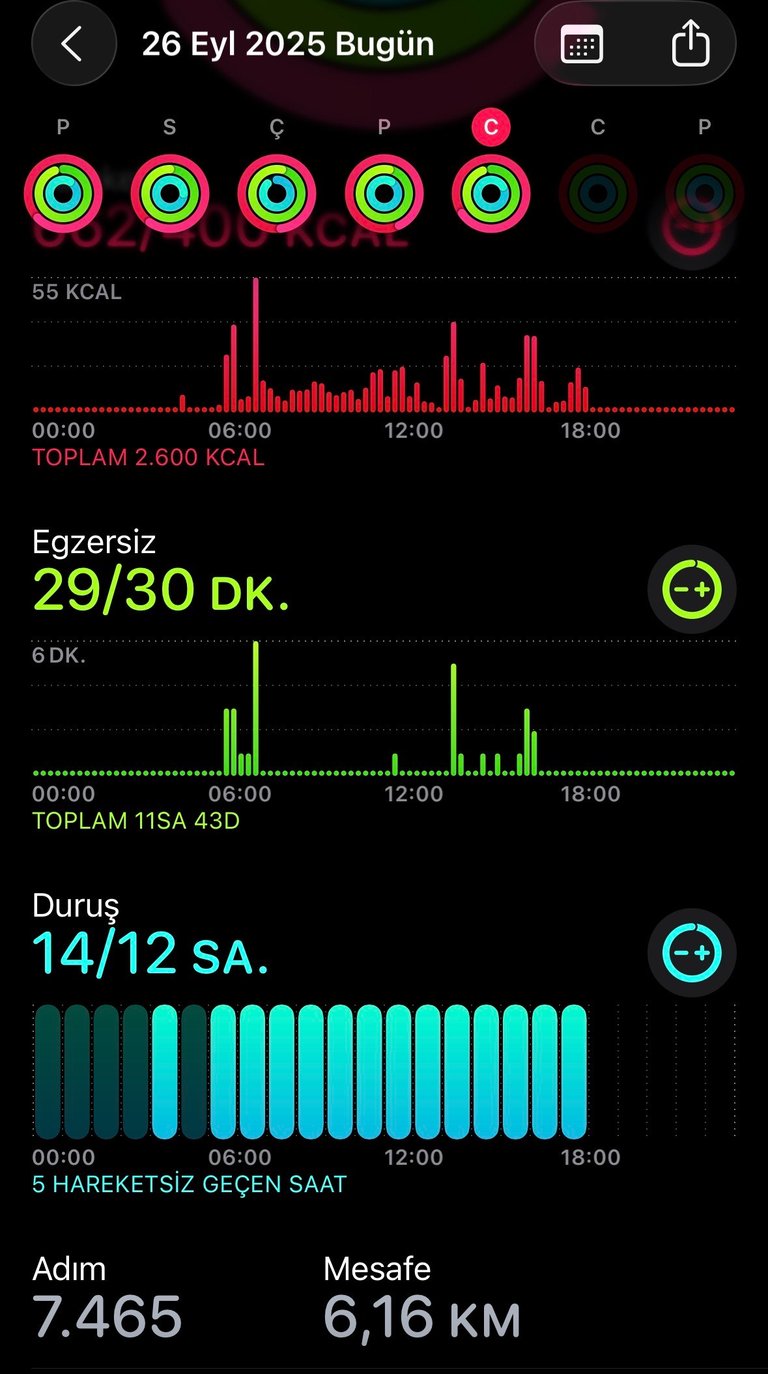Tap today's highlighted C activity rings
This screenshot has height=1374, width=768.
pyautogui.click(x=491, y=193)
